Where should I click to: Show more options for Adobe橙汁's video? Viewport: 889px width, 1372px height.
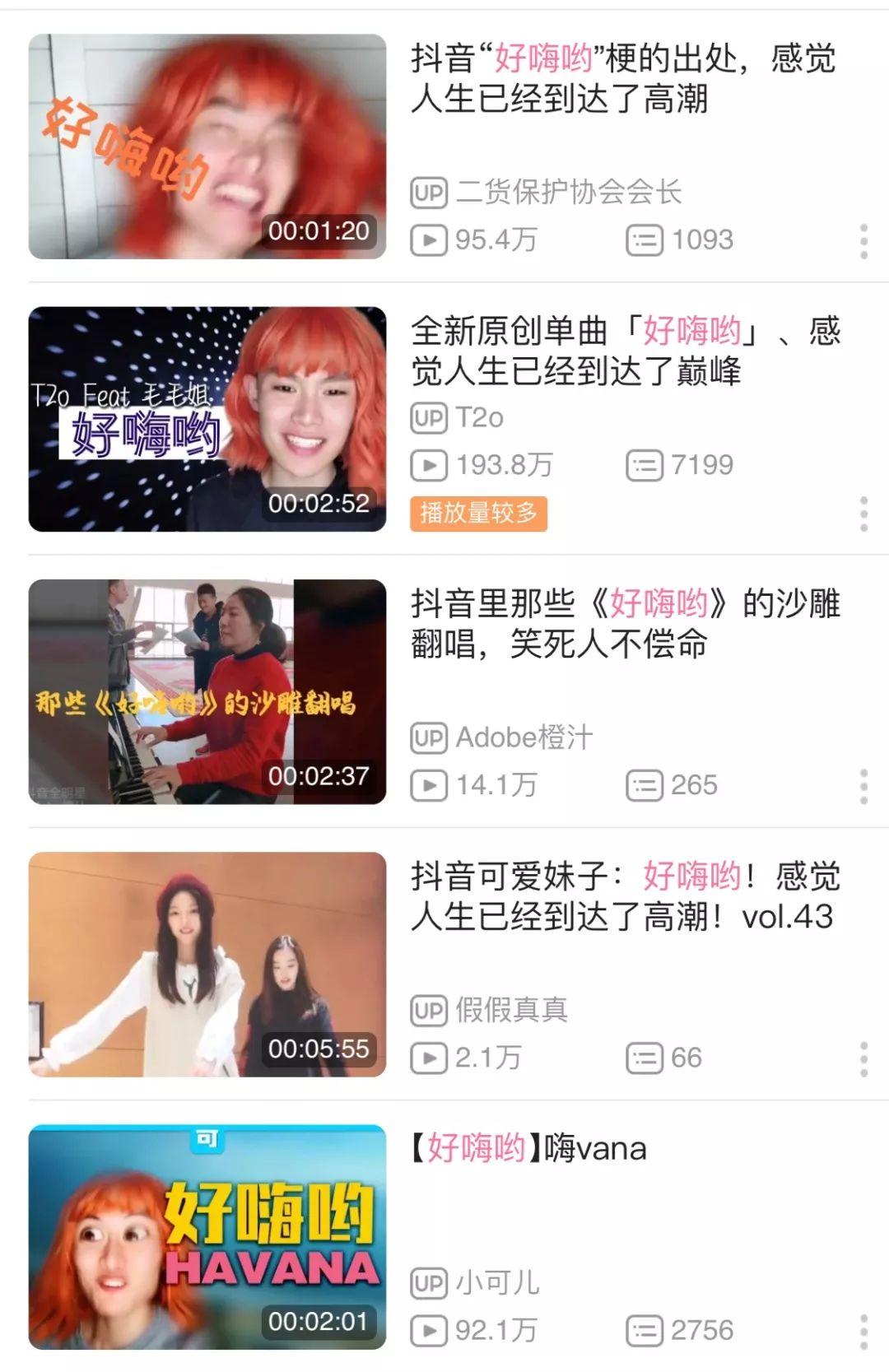coord(863,787)
